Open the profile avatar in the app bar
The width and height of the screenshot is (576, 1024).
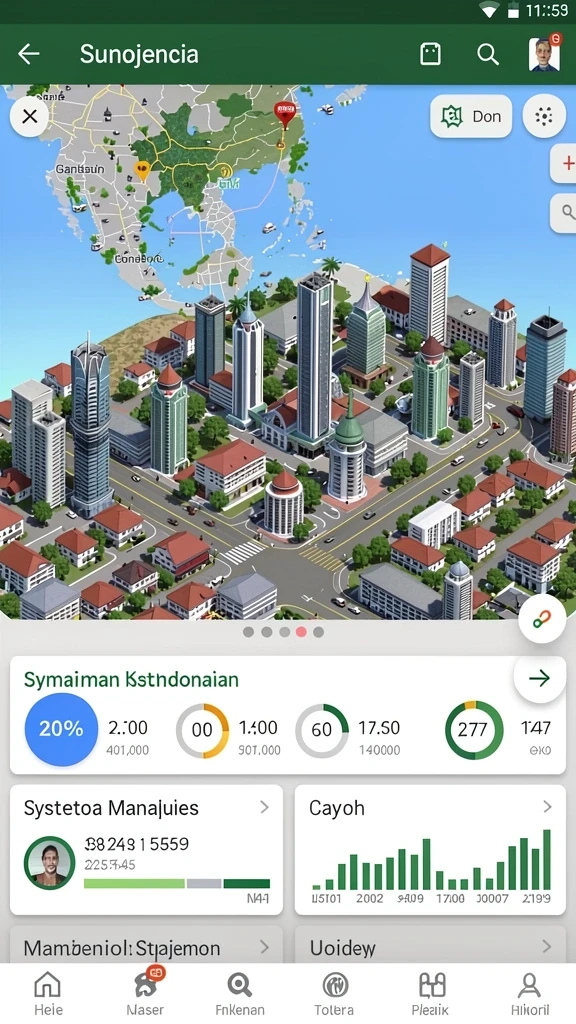544,54
